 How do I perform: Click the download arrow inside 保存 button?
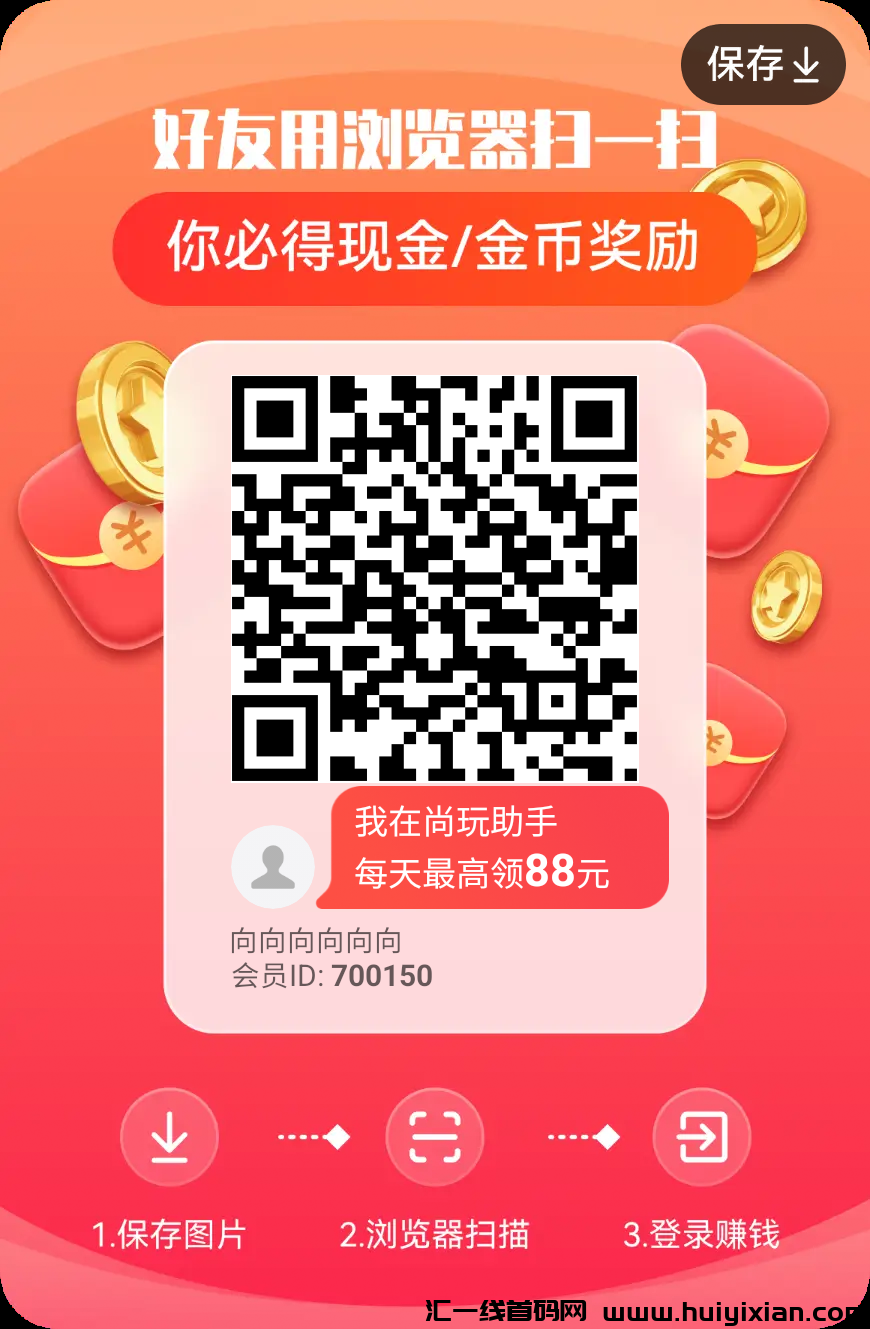point(808,66)
